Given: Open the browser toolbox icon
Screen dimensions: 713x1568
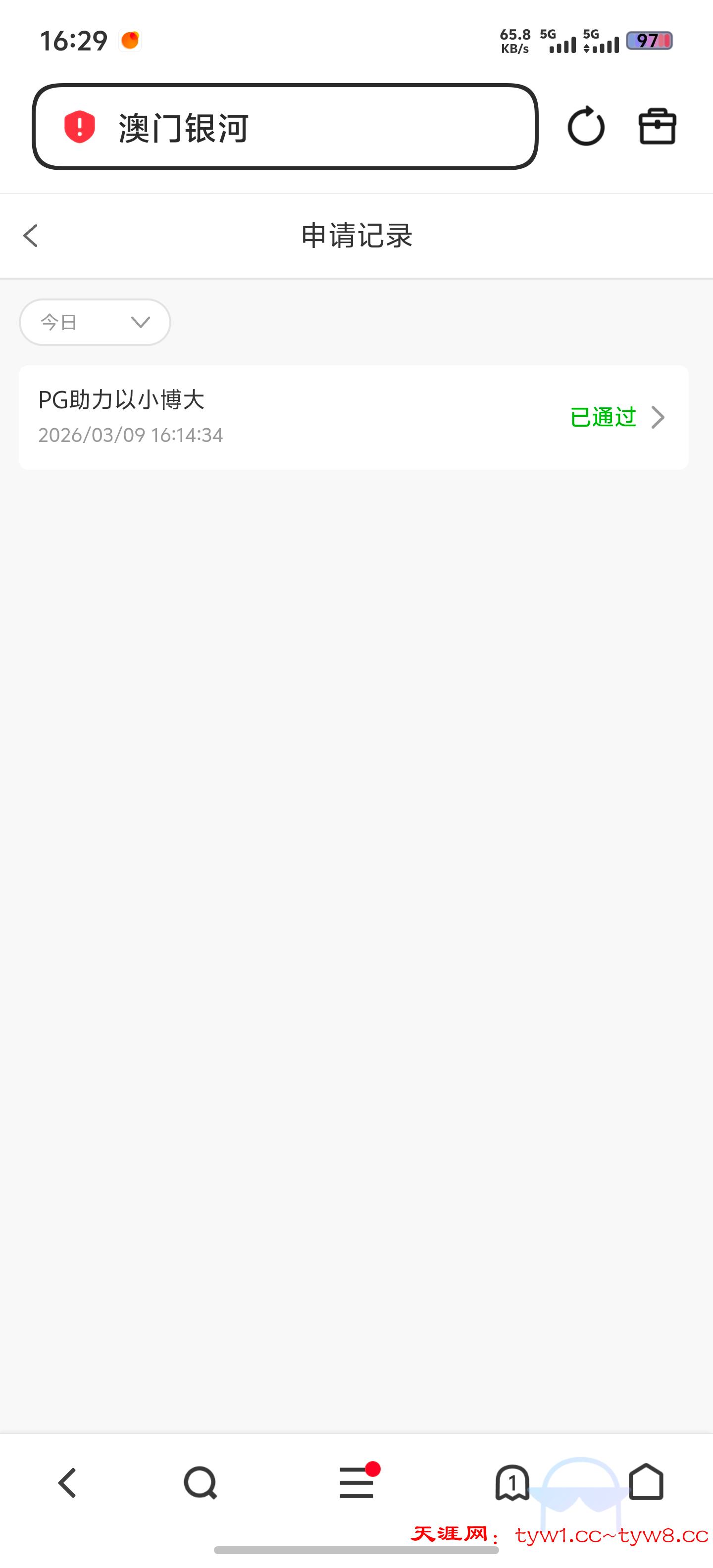Looking at the screenshot, I should [657, 126].
